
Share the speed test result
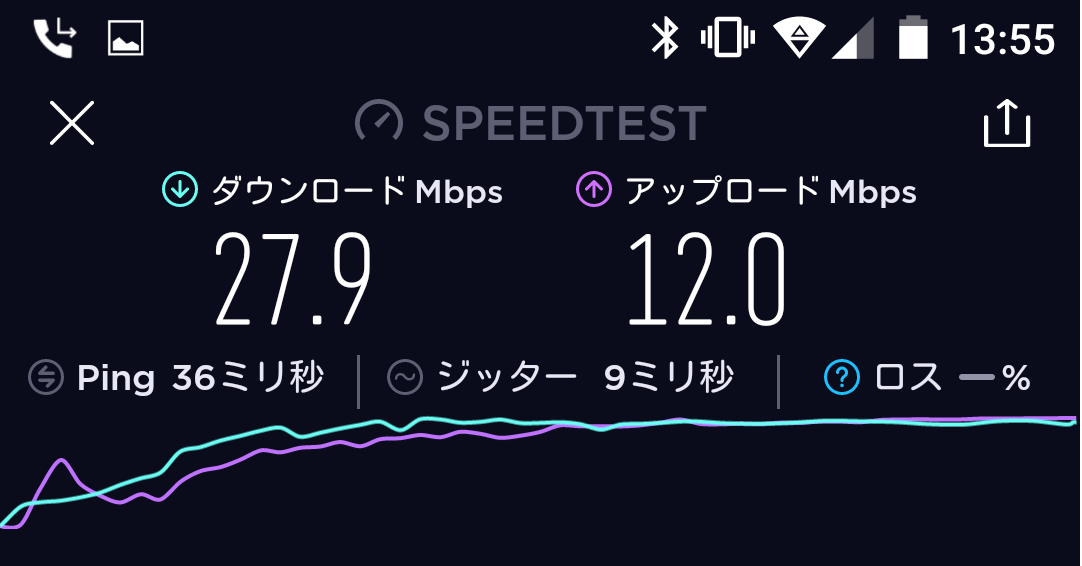tap(1006, 124)
